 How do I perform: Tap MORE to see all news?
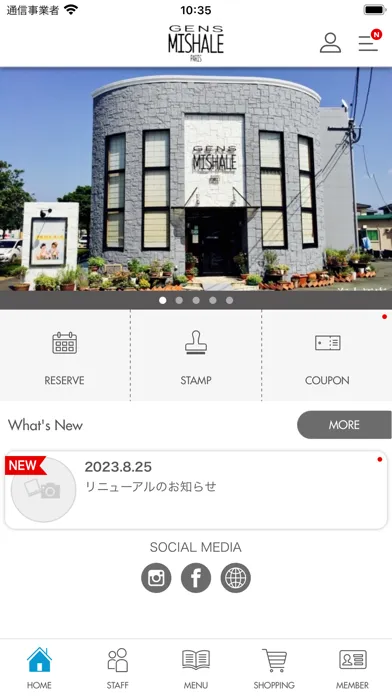(344, 425)
